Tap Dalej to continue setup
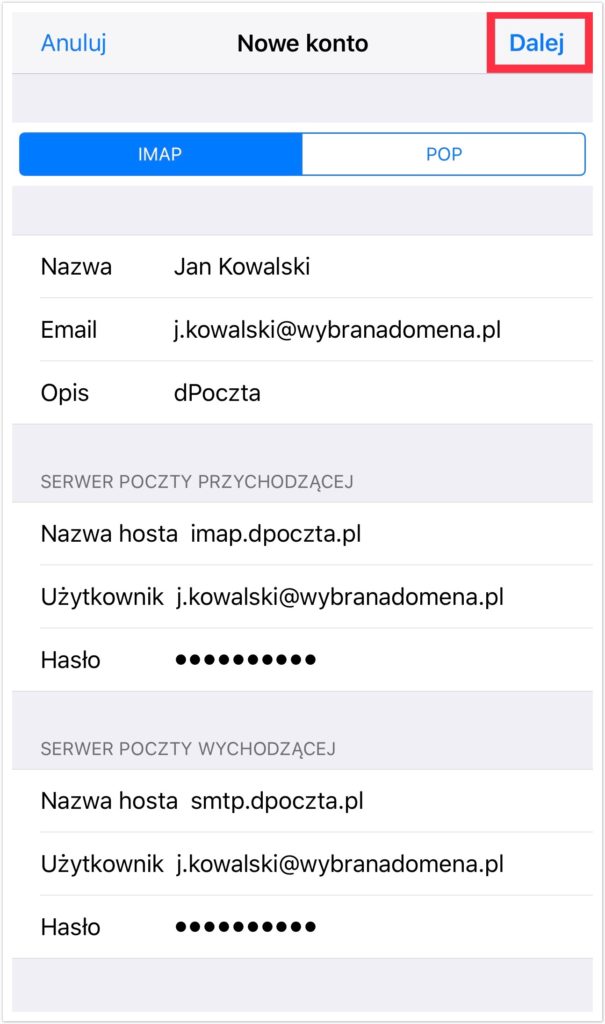 [536, 43]
